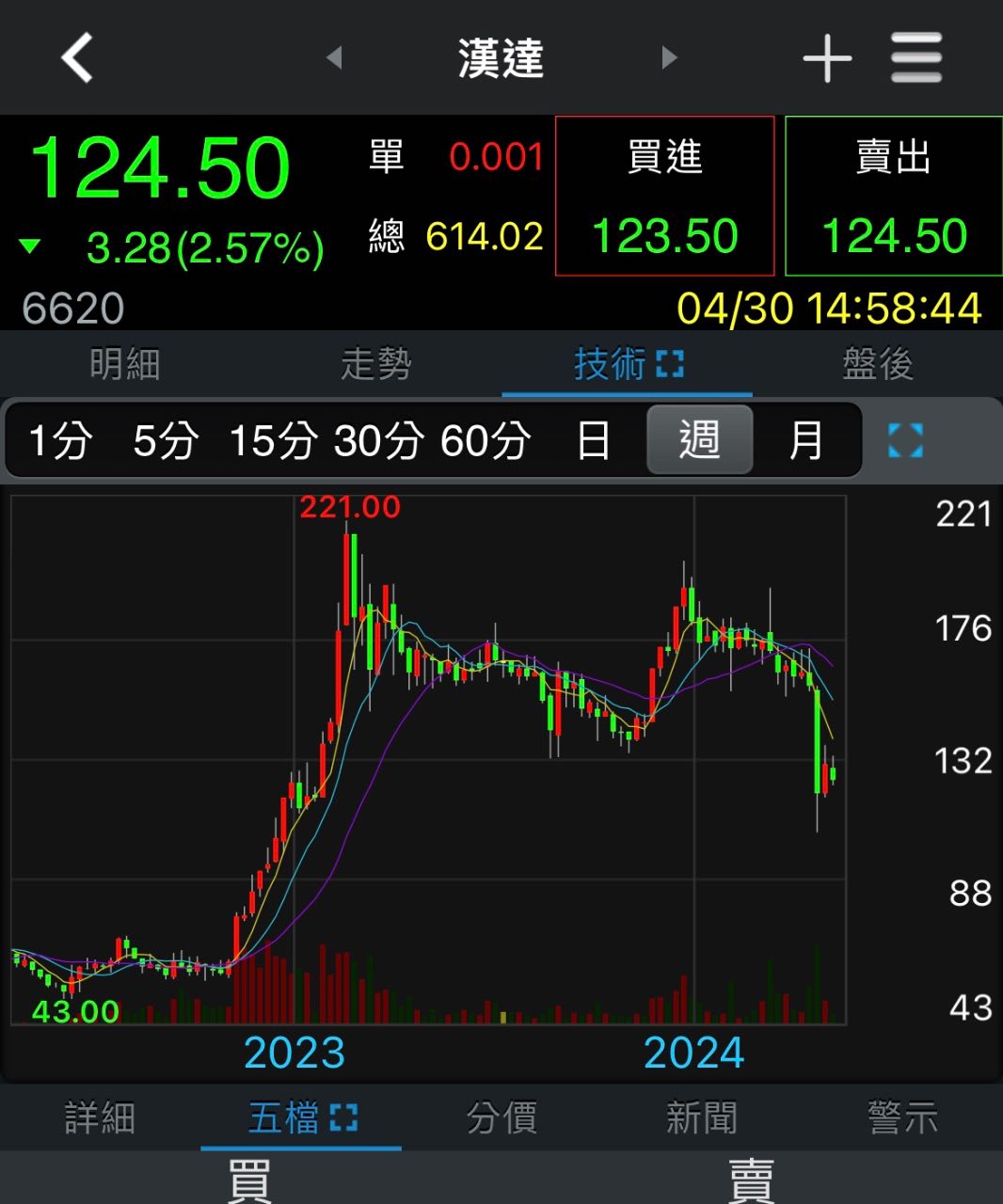
Task: Go back using the top-left arrow
Action: point(77,58)
